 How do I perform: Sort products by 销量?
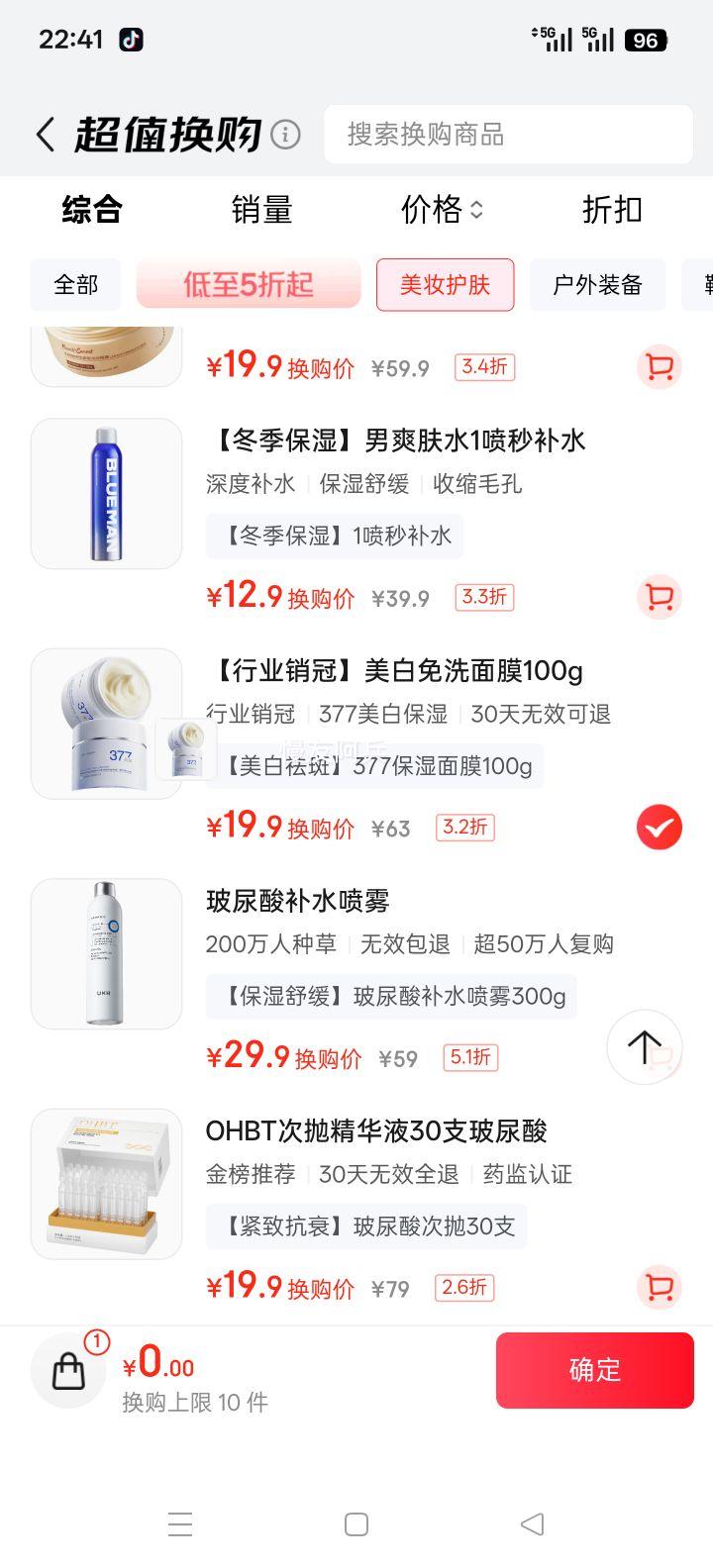(261, 210)
